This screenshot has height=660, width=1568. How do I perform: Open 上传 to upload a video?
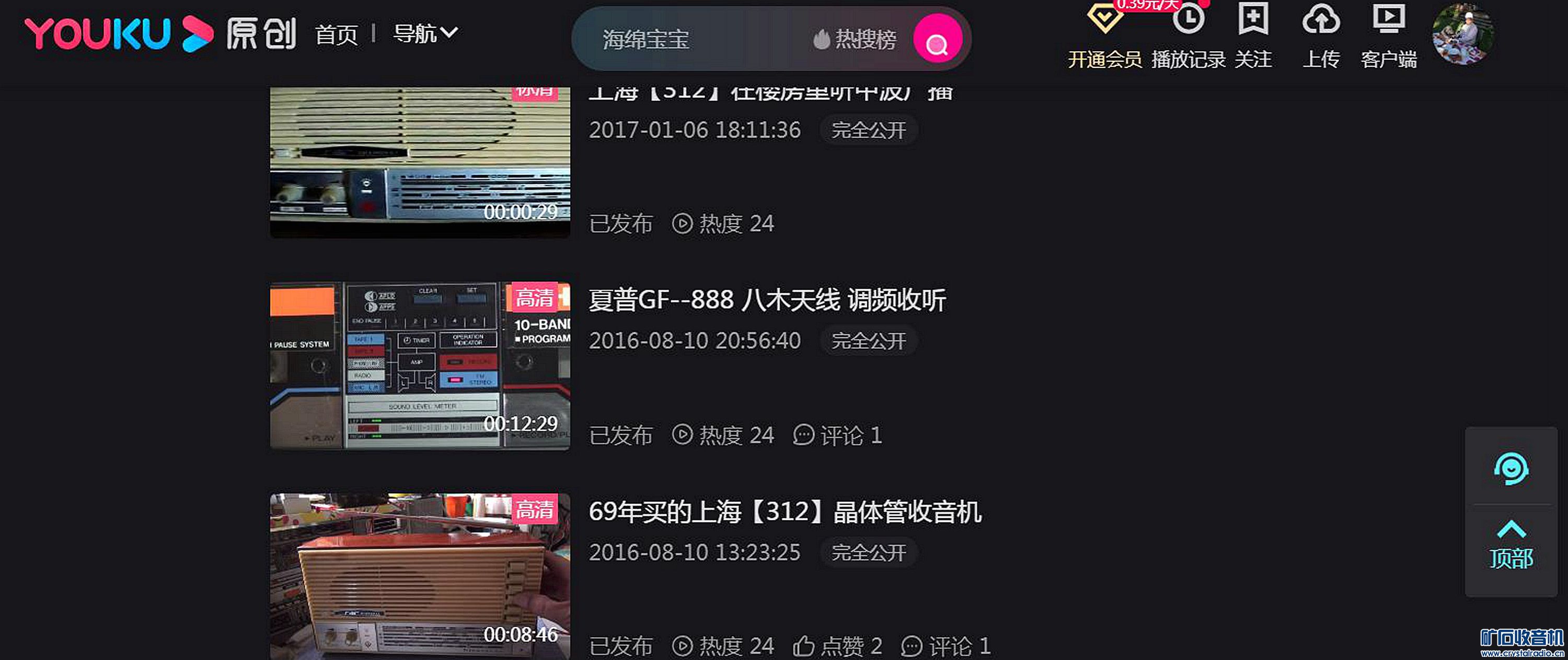tap(1321, 37)
